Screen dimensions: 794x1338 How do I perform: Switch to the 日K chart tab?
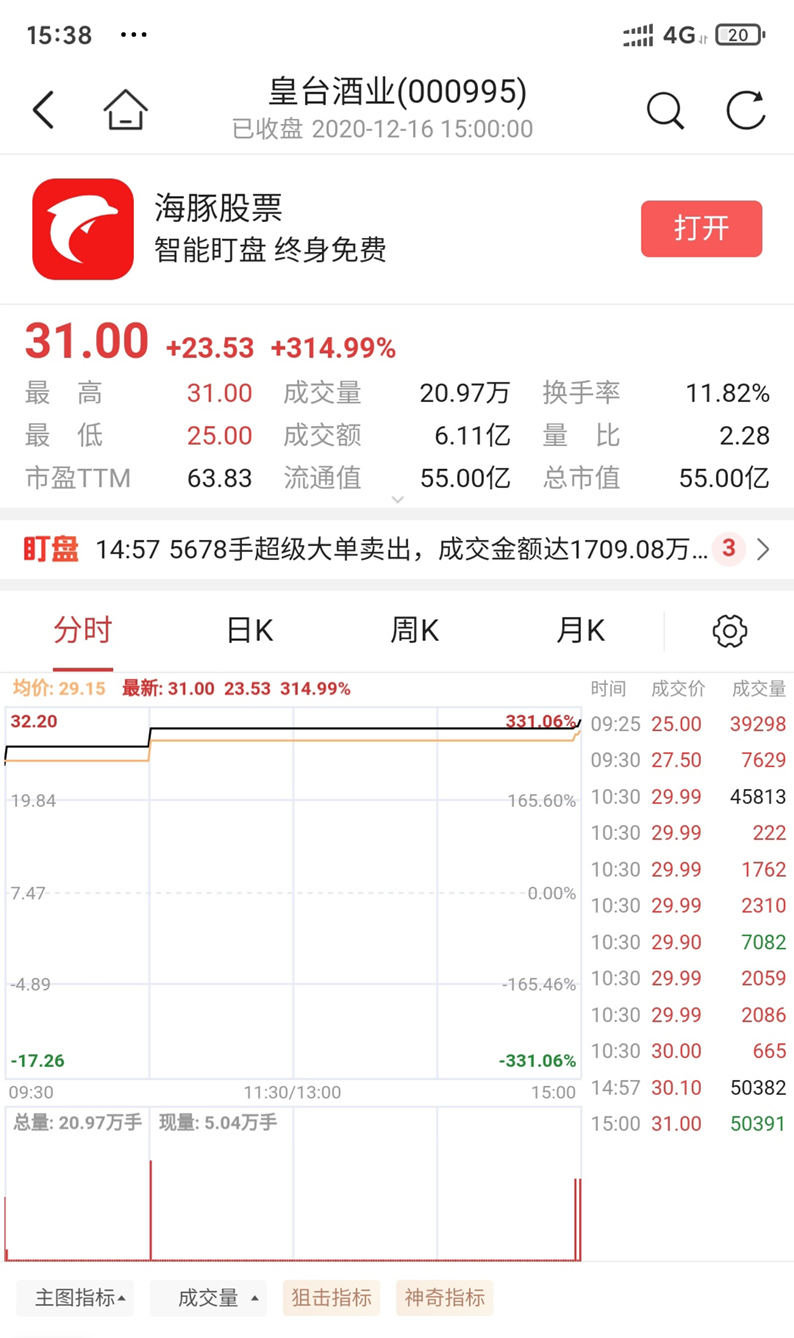(x=249, y=631)
